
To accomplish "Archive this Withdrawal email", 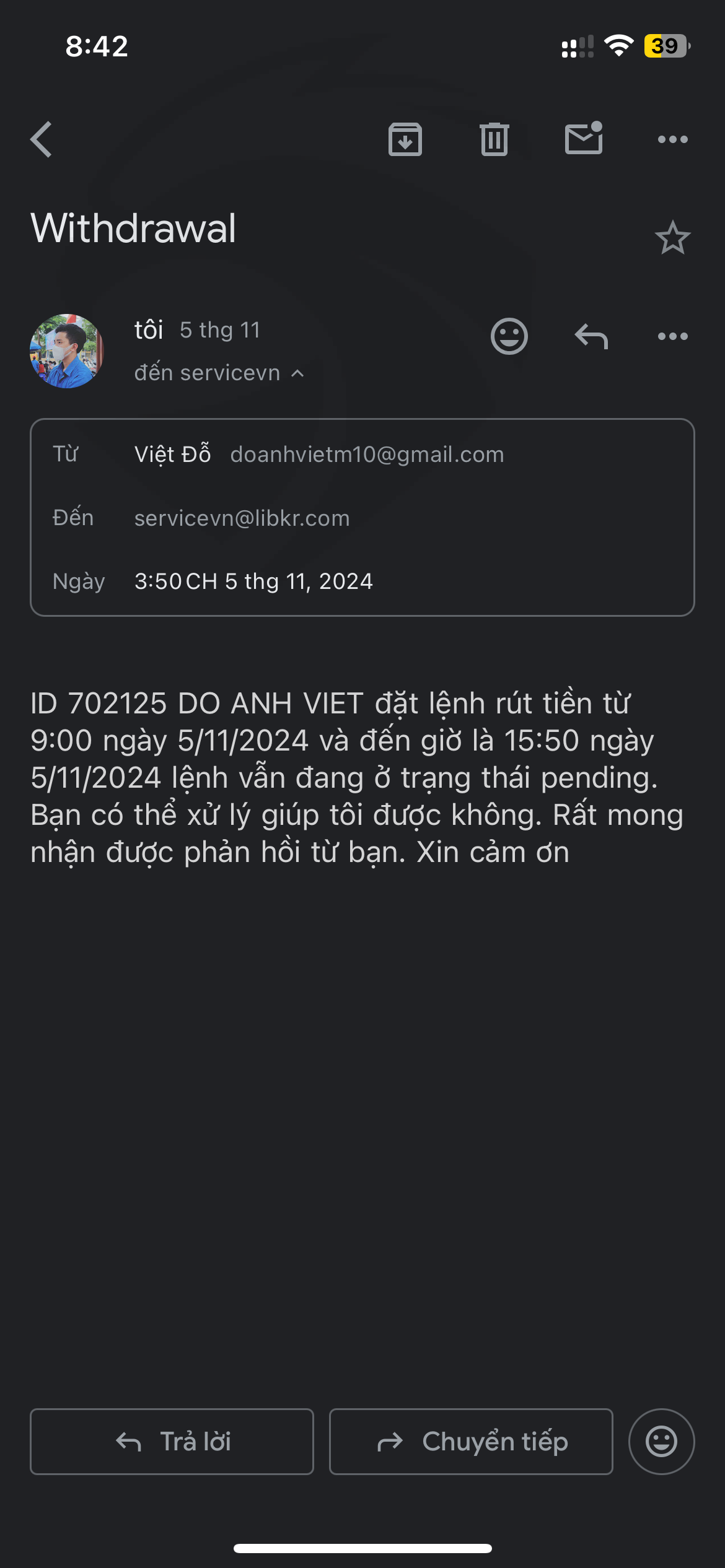I will tap(405, 139).
